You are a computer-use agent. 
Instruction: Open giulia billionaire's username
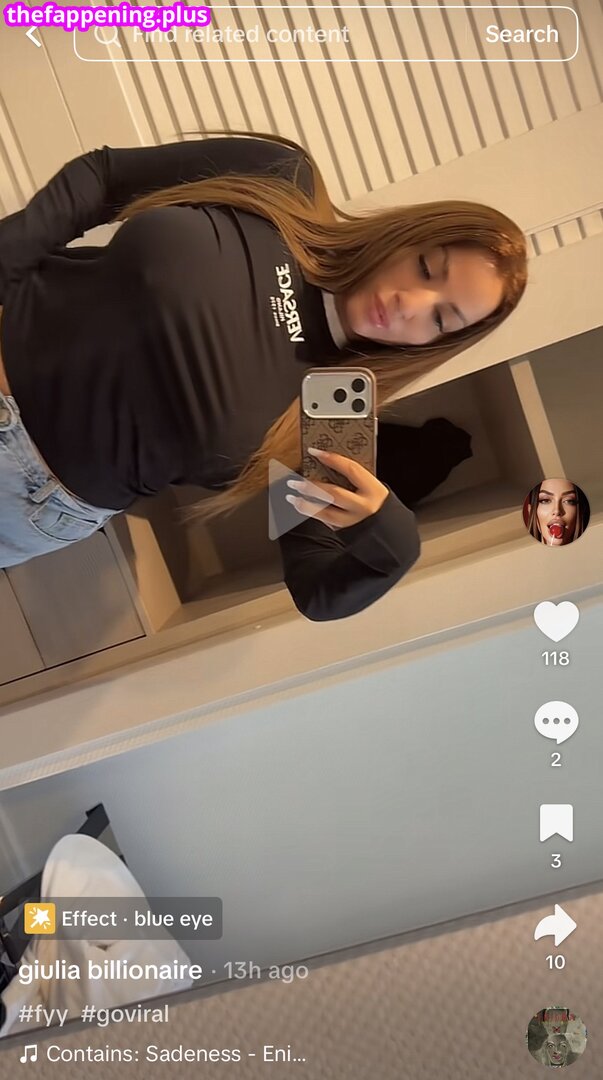[110, 970]
